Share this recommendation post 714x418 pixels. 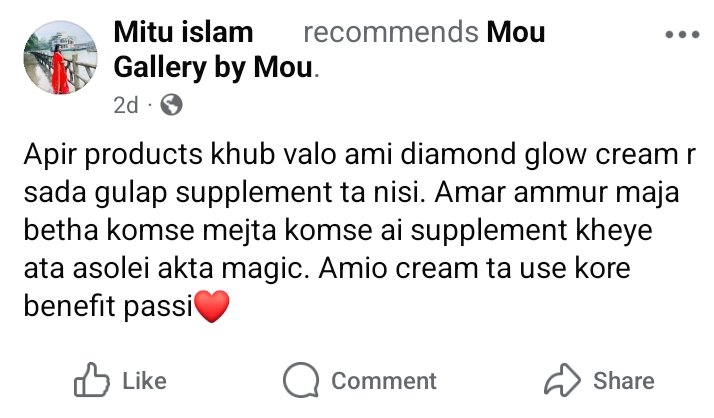point(598,380)
